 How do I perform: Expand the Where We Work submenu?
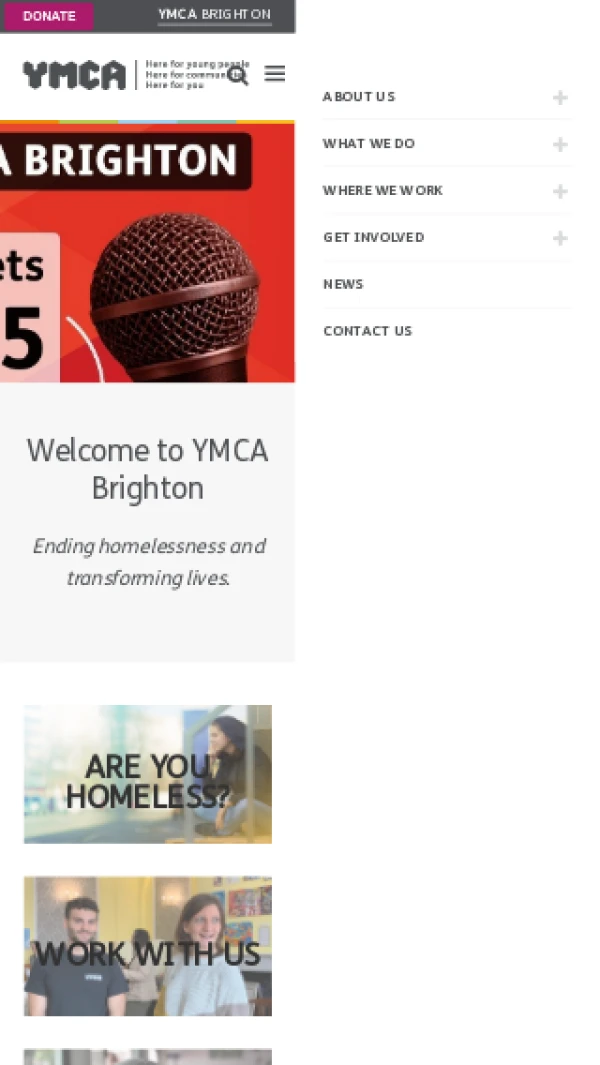coord(560,191)
